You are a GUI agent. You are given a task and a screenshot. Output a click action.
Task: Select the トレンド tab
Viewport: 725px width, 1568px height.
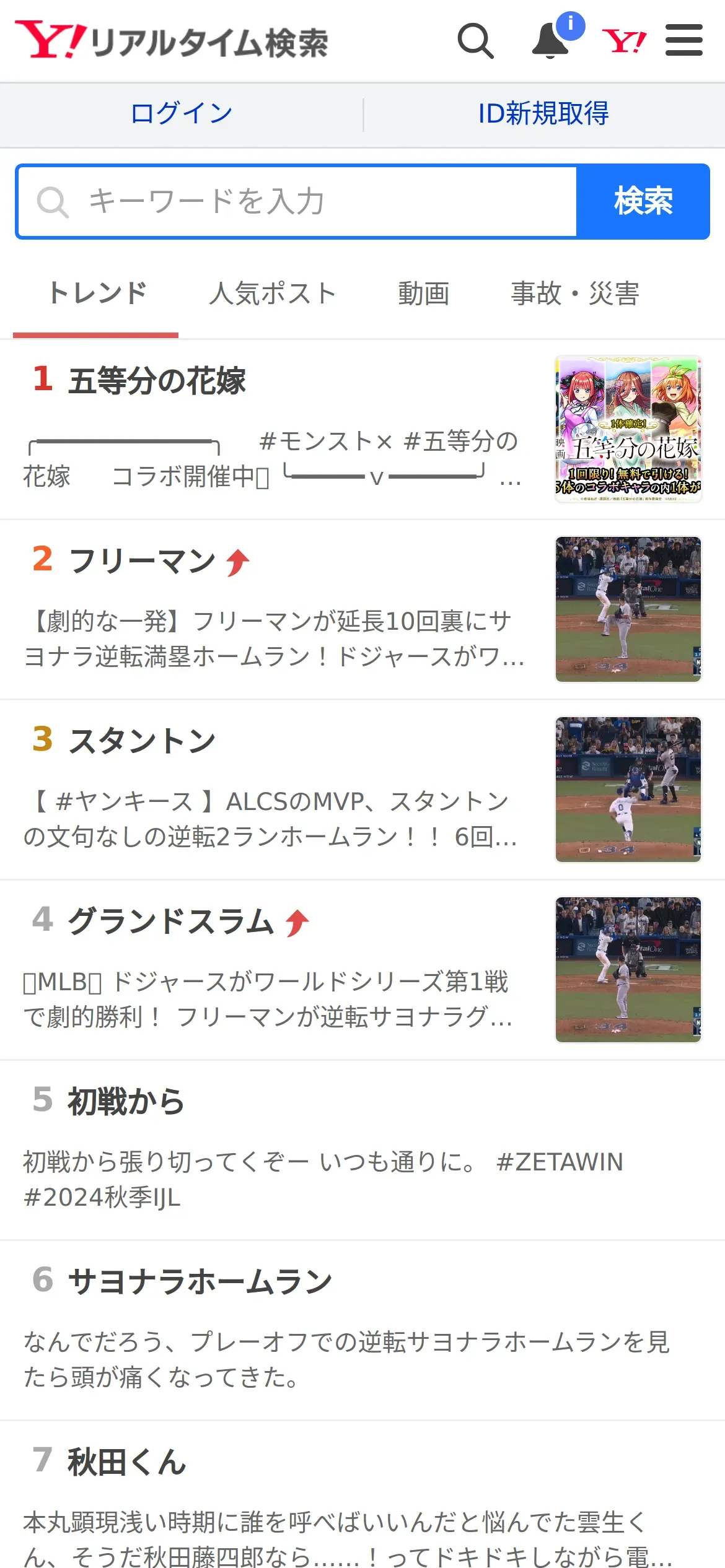(96, 294)
